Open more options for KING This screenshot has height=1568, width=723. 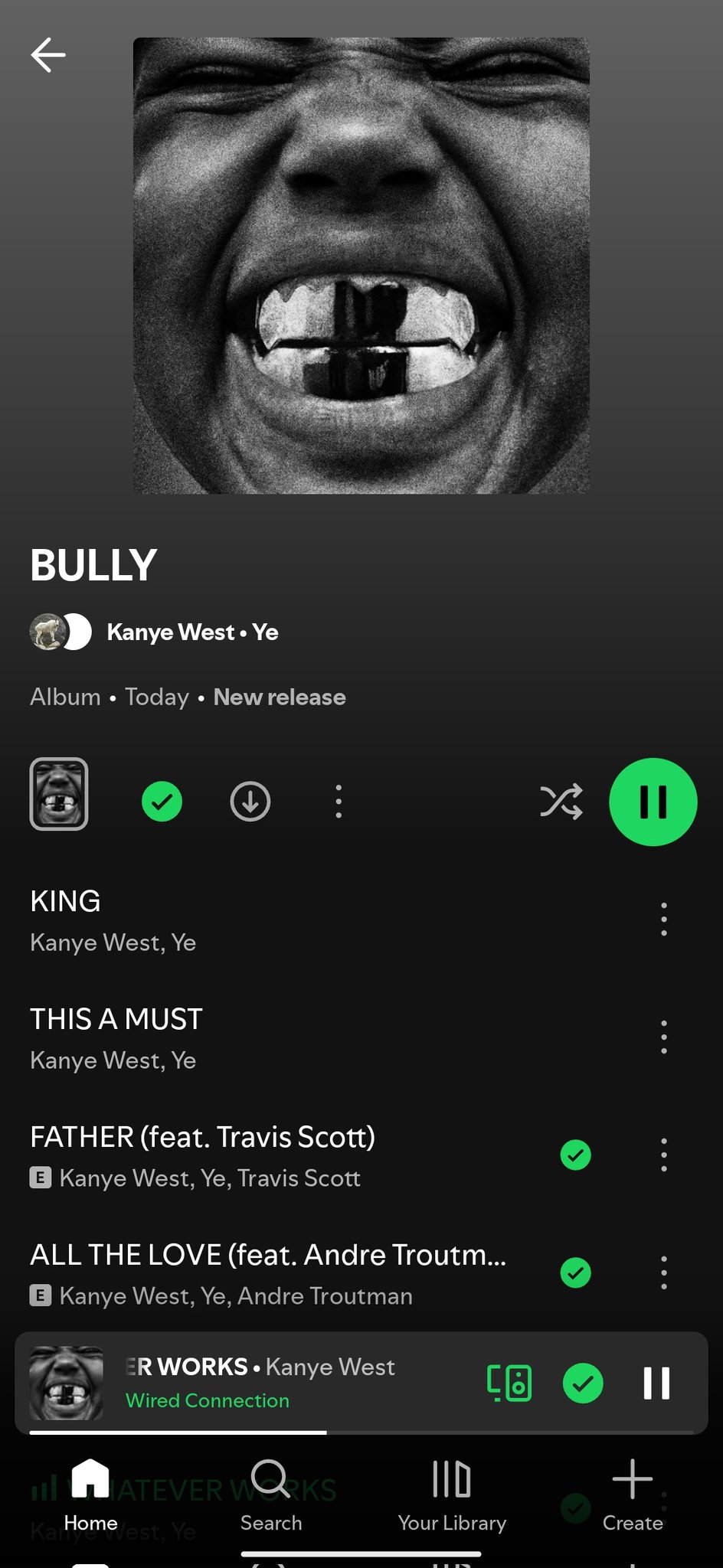(663, 920)
